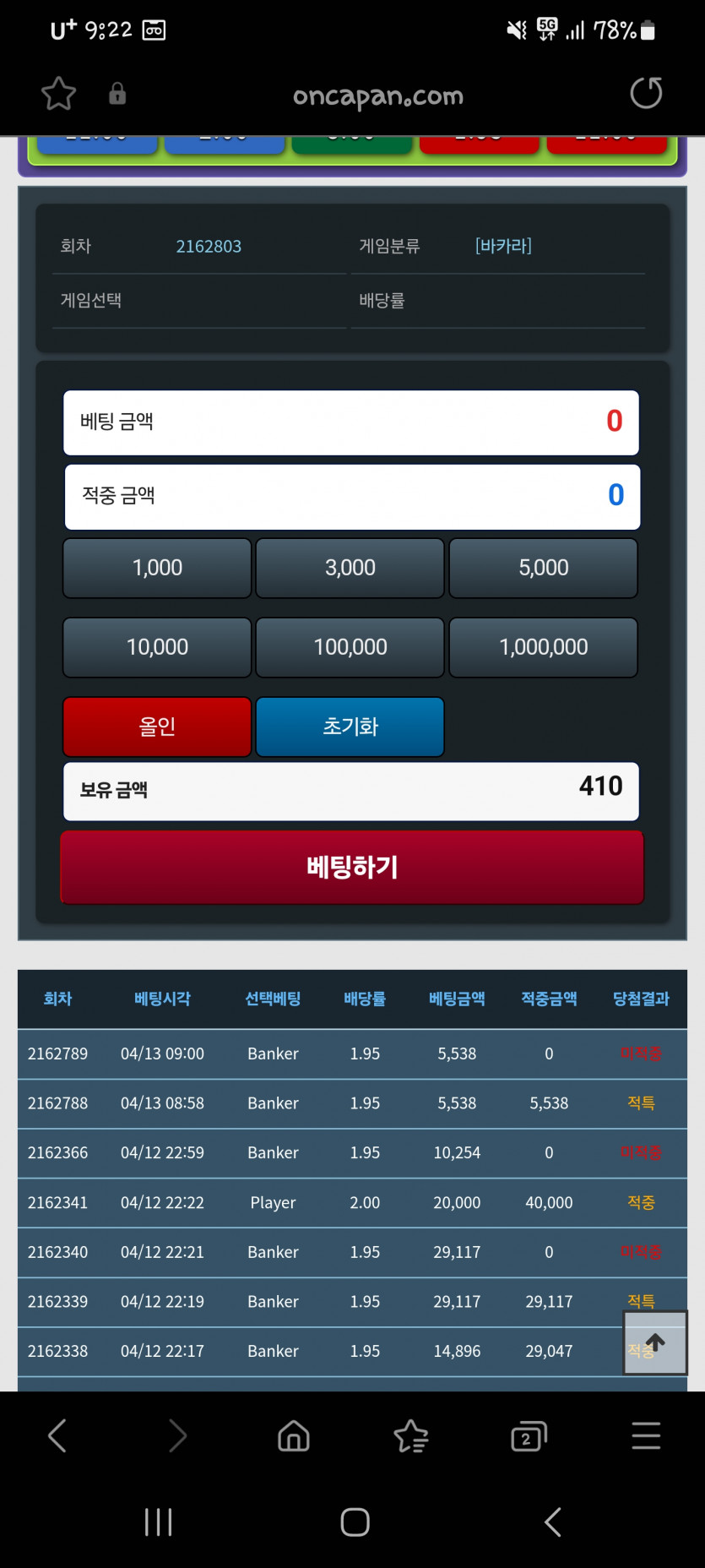Screen dimensions: 705x1568
Task: Open the browser hamburger menu
Action: coord(646,1435)
